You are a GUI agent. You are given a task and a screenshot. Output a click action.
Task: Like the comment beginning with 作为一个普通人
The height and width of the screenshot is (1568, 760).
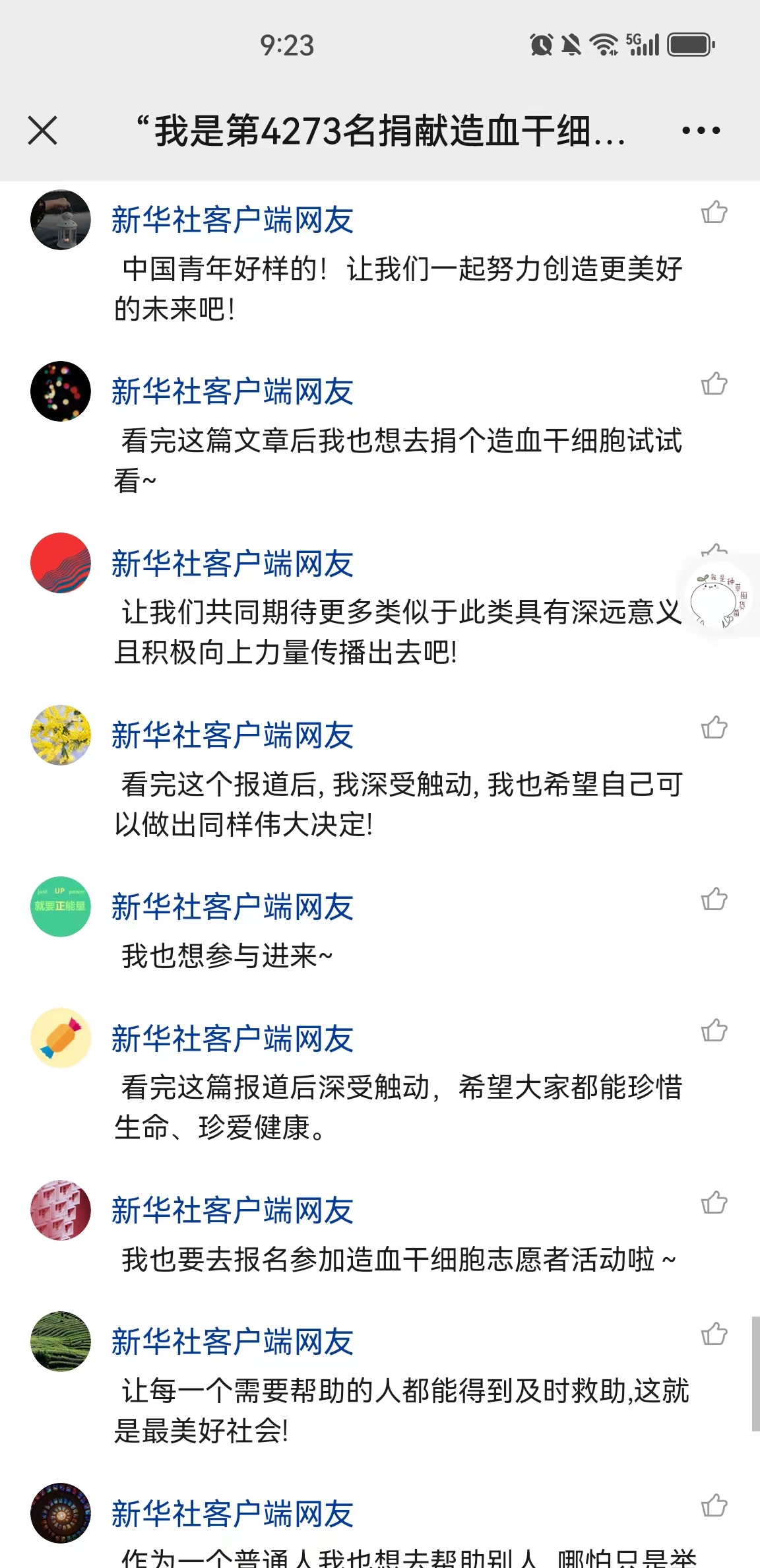tap(714, 1506)
